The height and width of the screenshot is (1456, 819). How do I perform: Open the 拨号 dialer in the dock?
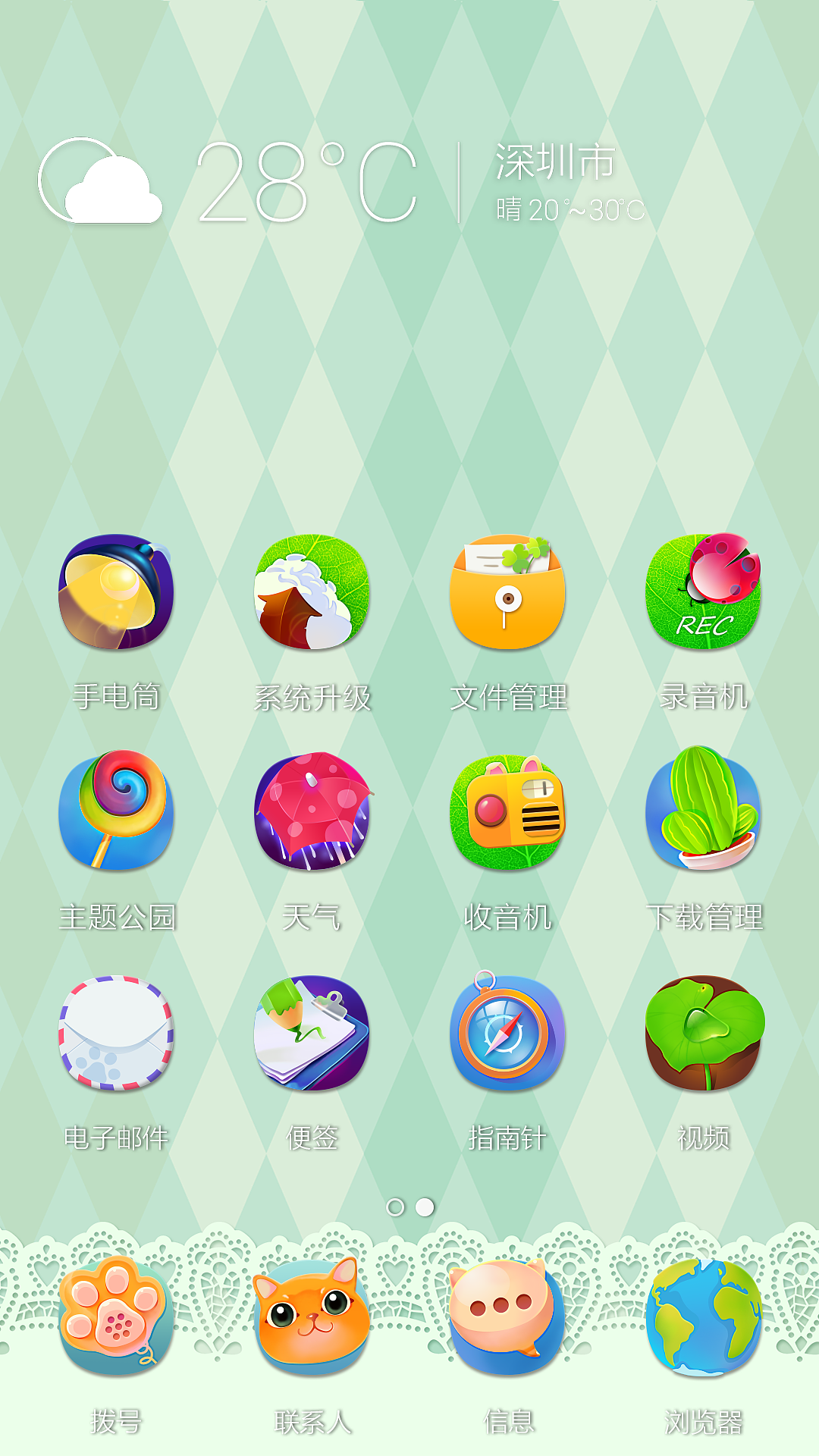point(116,1316)
